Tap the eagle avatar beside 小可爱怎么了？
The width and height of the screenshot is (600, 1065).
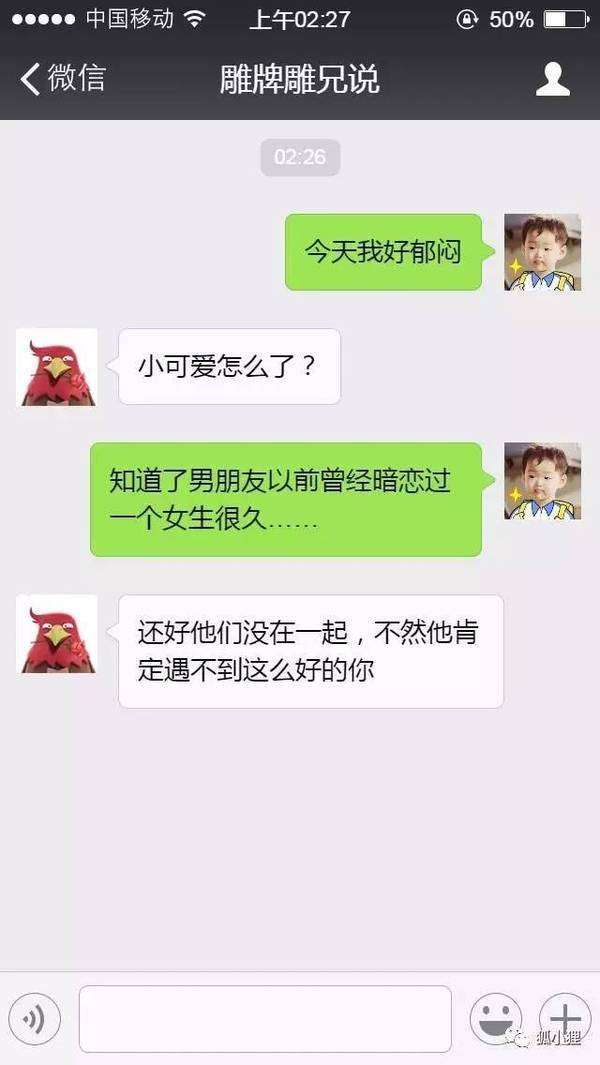point(57,367)
